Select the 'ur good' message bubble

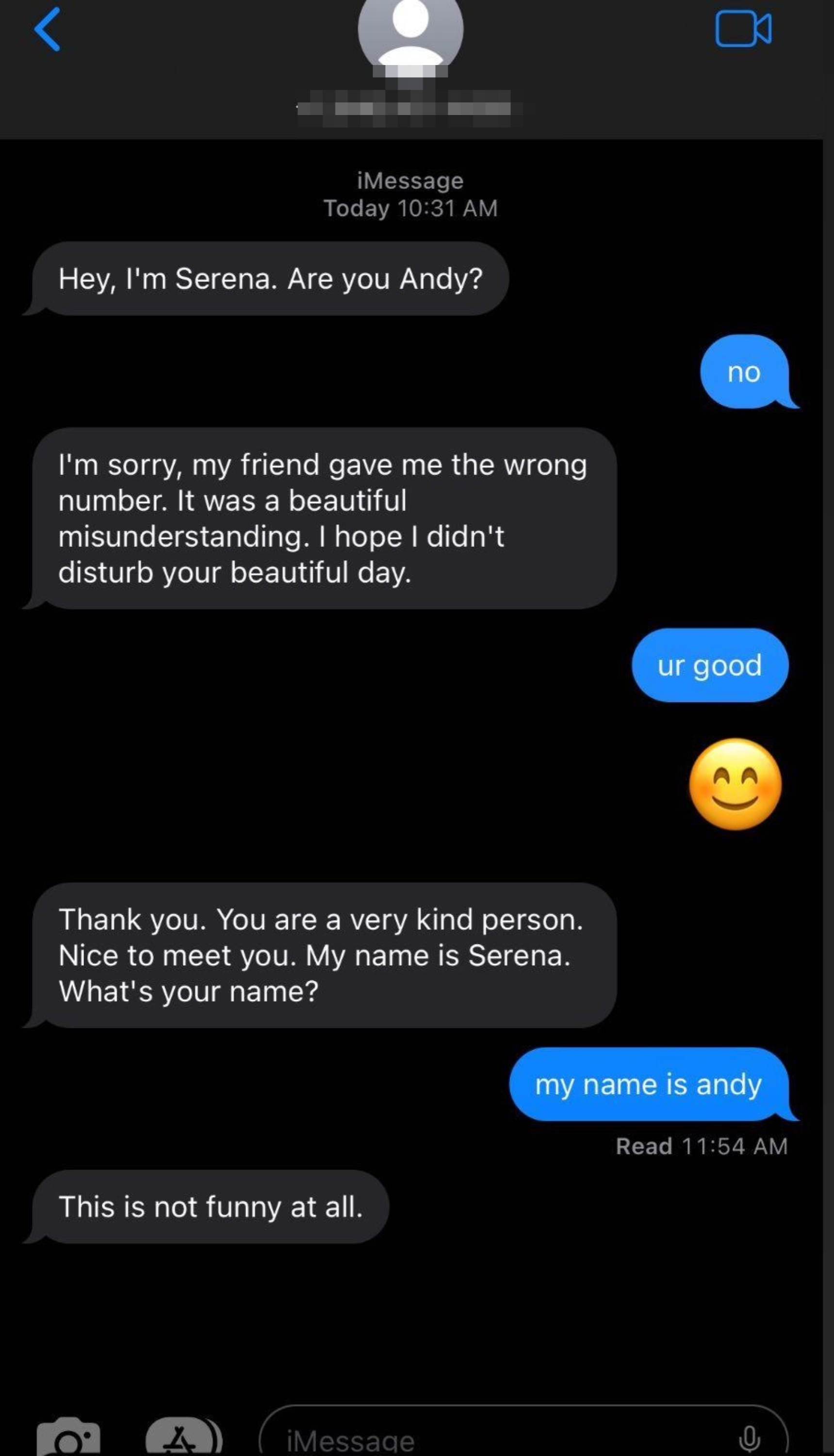(710, 665)
